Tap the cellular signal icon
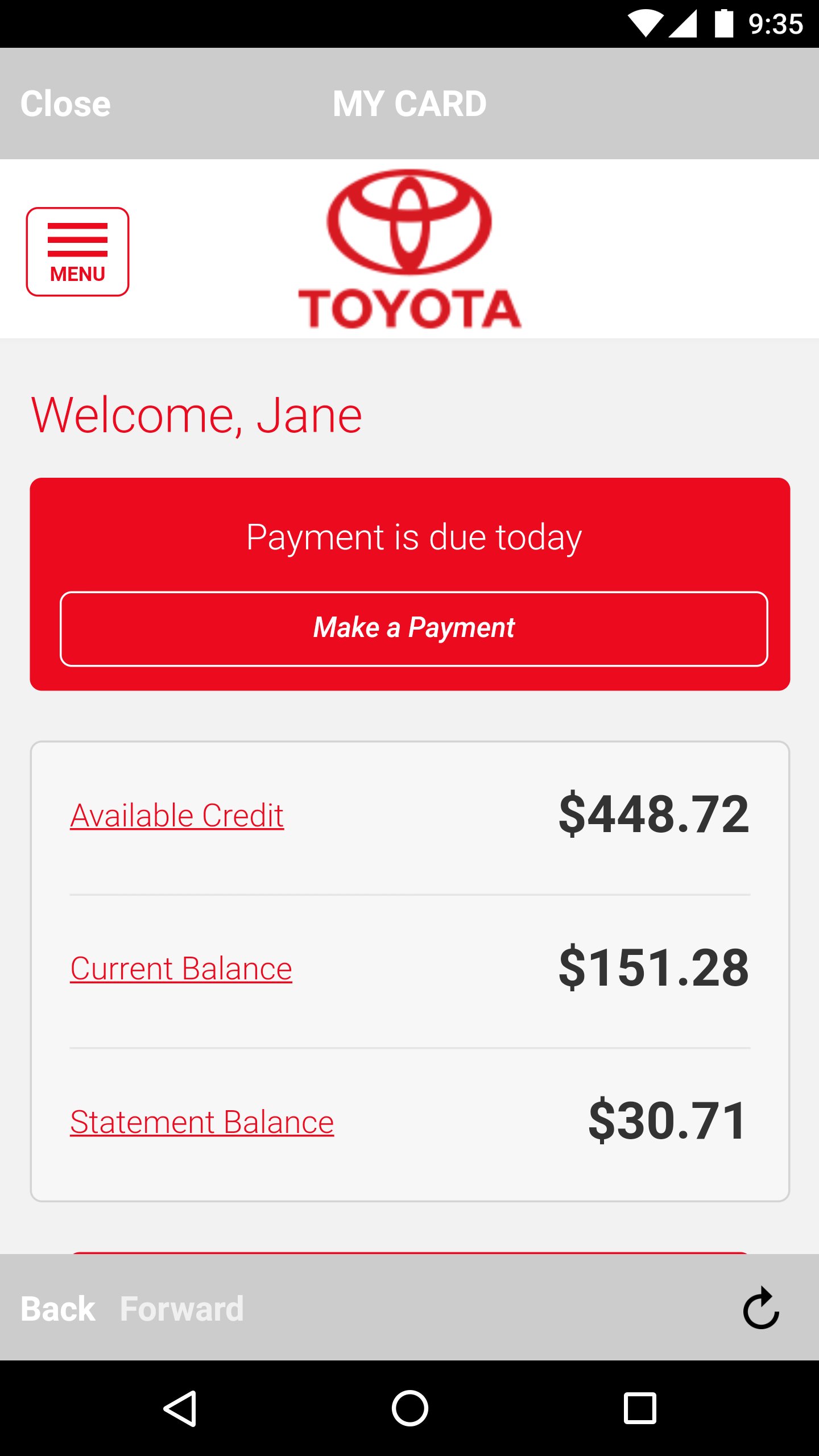Viewport: 819px width, 1456px height. [x=684, y=22]
